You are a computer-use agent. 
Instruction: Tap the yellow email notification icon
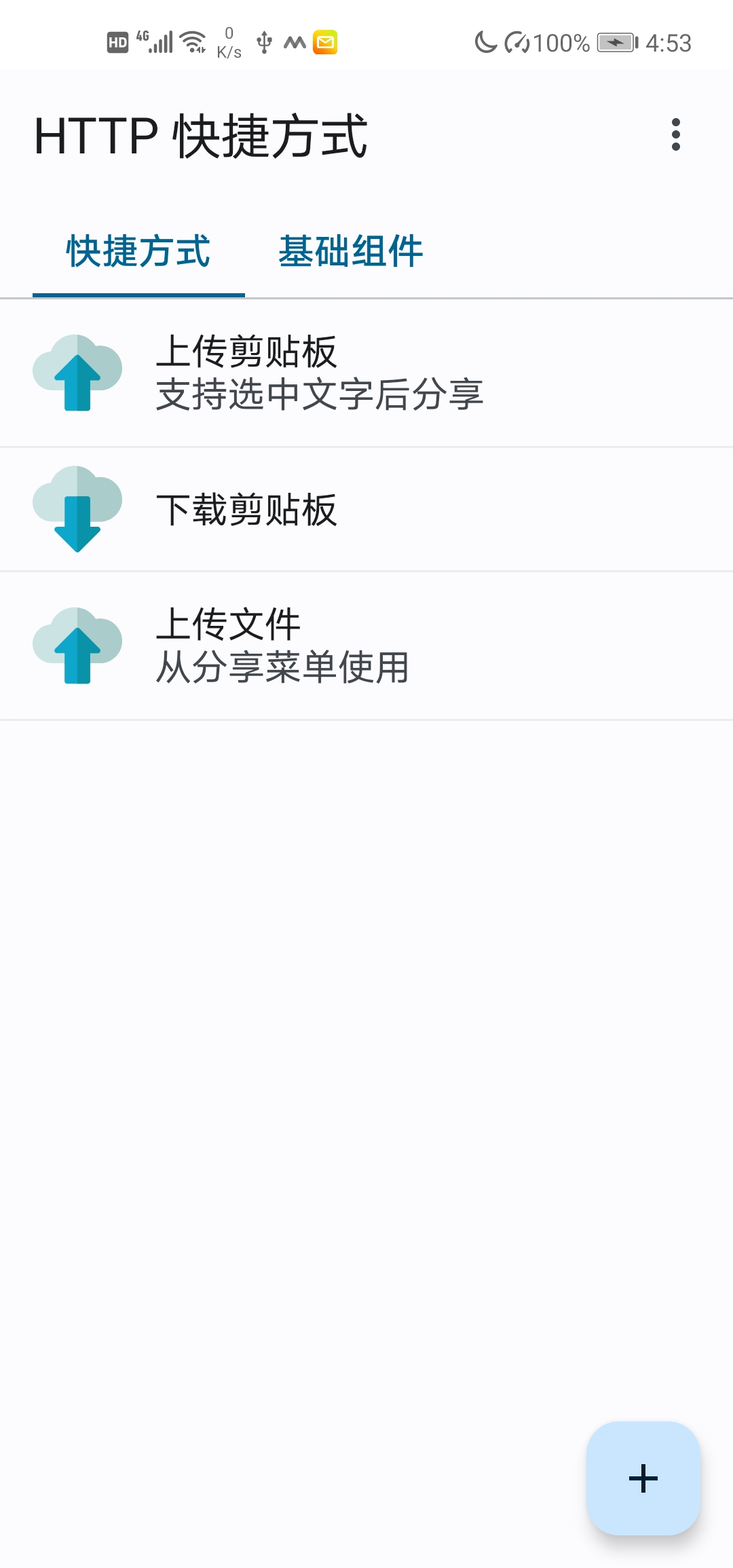pyautogui.click(x=324, y=43)
